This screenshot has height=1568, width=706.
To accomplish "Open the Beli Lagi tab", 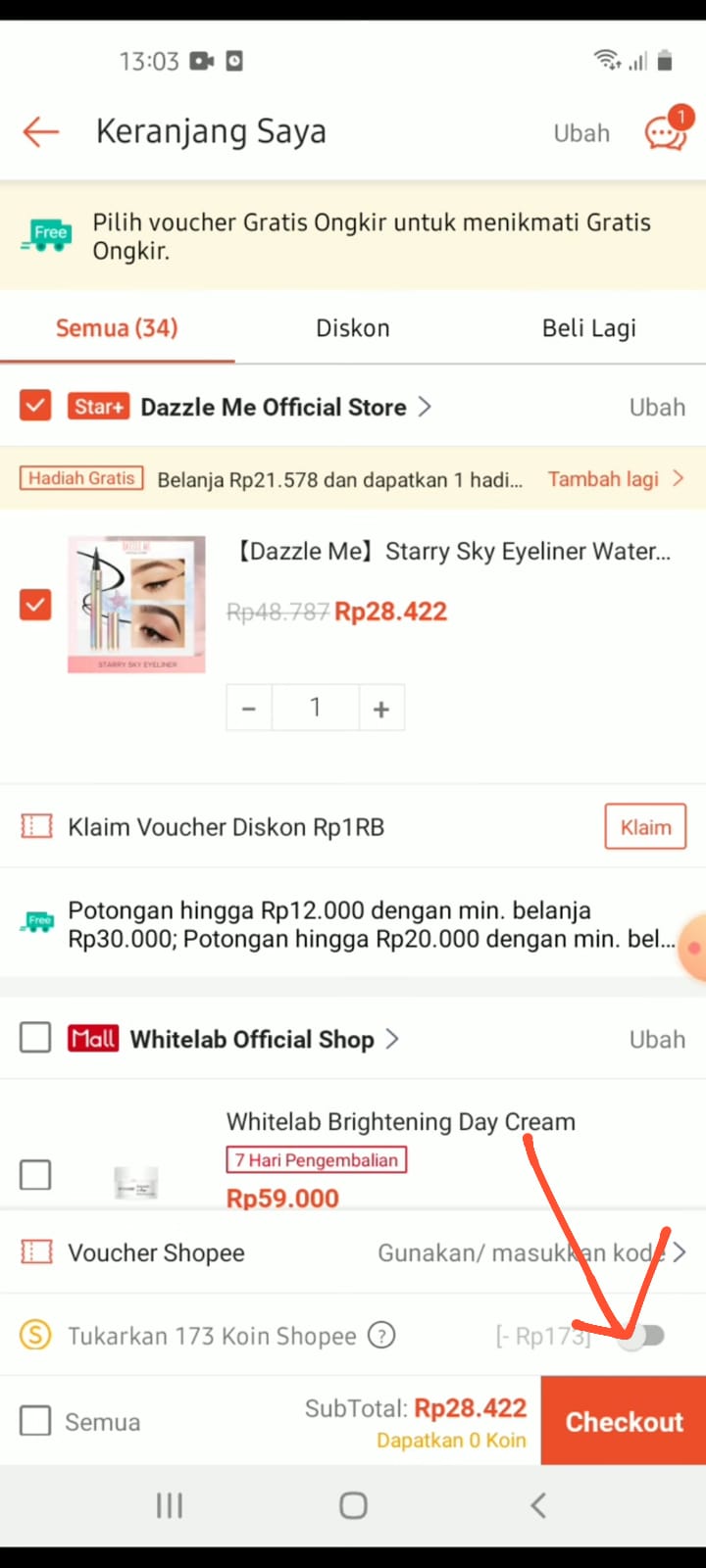I will point(588,328).
